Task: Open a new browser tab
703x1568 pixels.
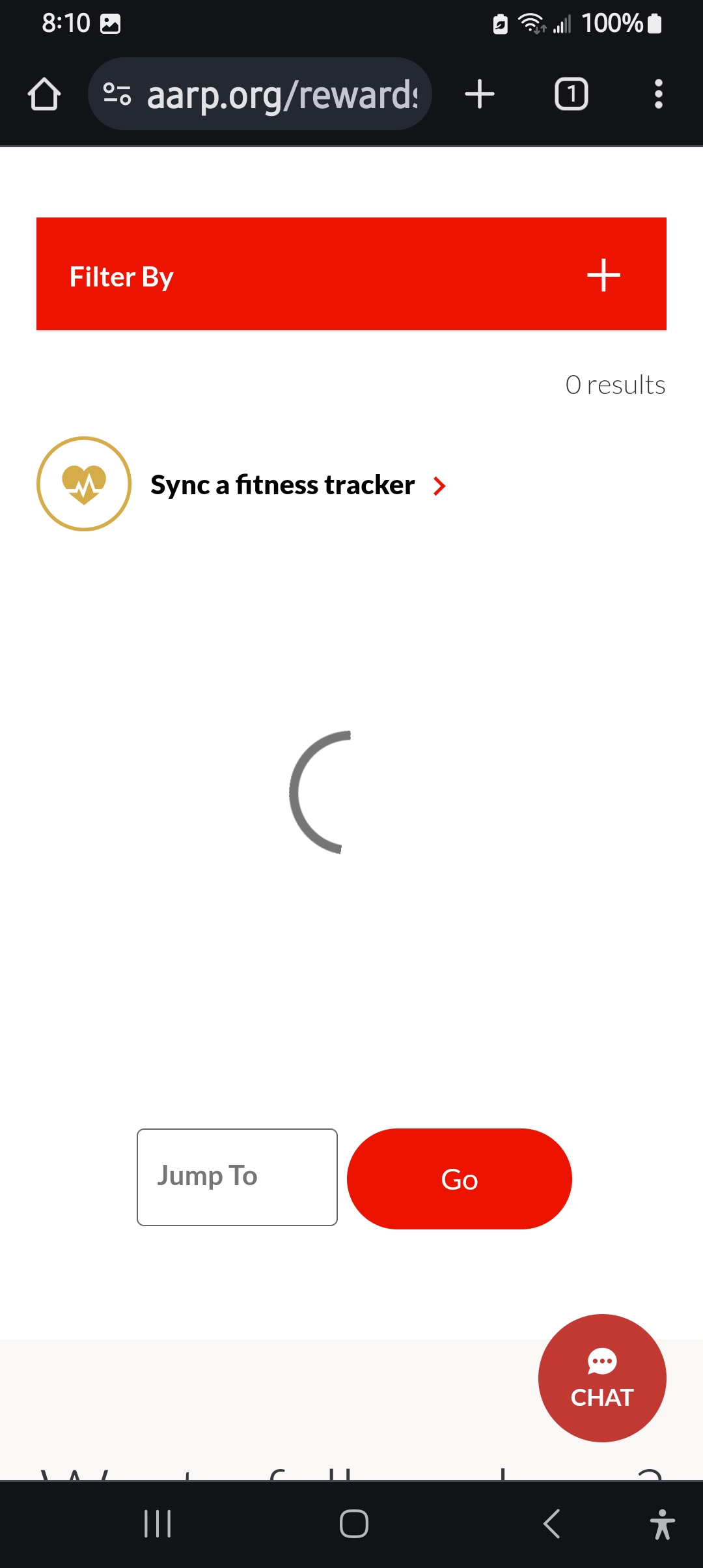Action: tap(480, 94)
